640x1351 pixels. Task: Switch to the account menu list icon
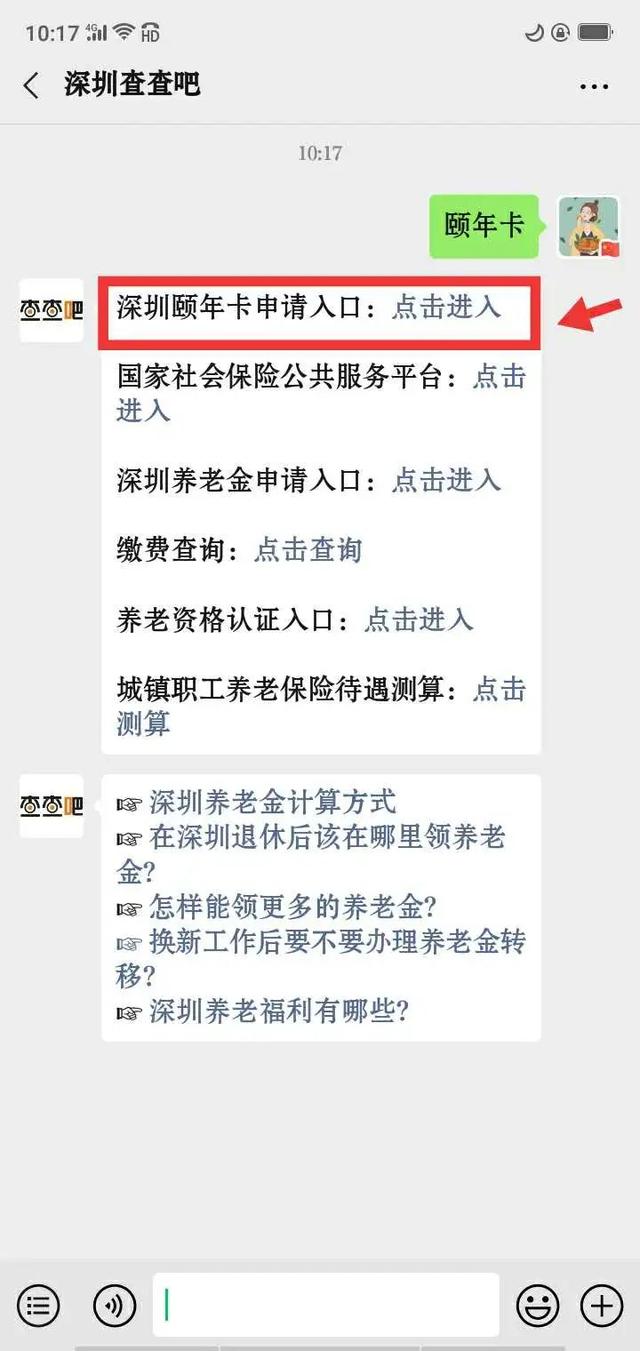[x=38, y=1305]
